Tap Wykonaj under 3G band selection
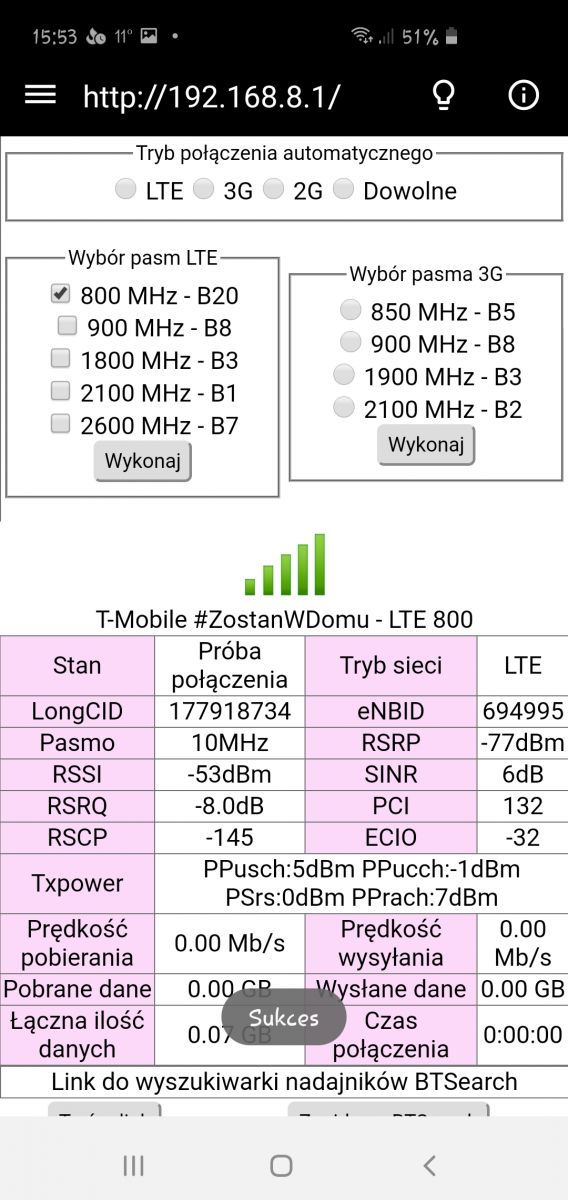This screenshot has width=568, height=1200. [426, 445]
